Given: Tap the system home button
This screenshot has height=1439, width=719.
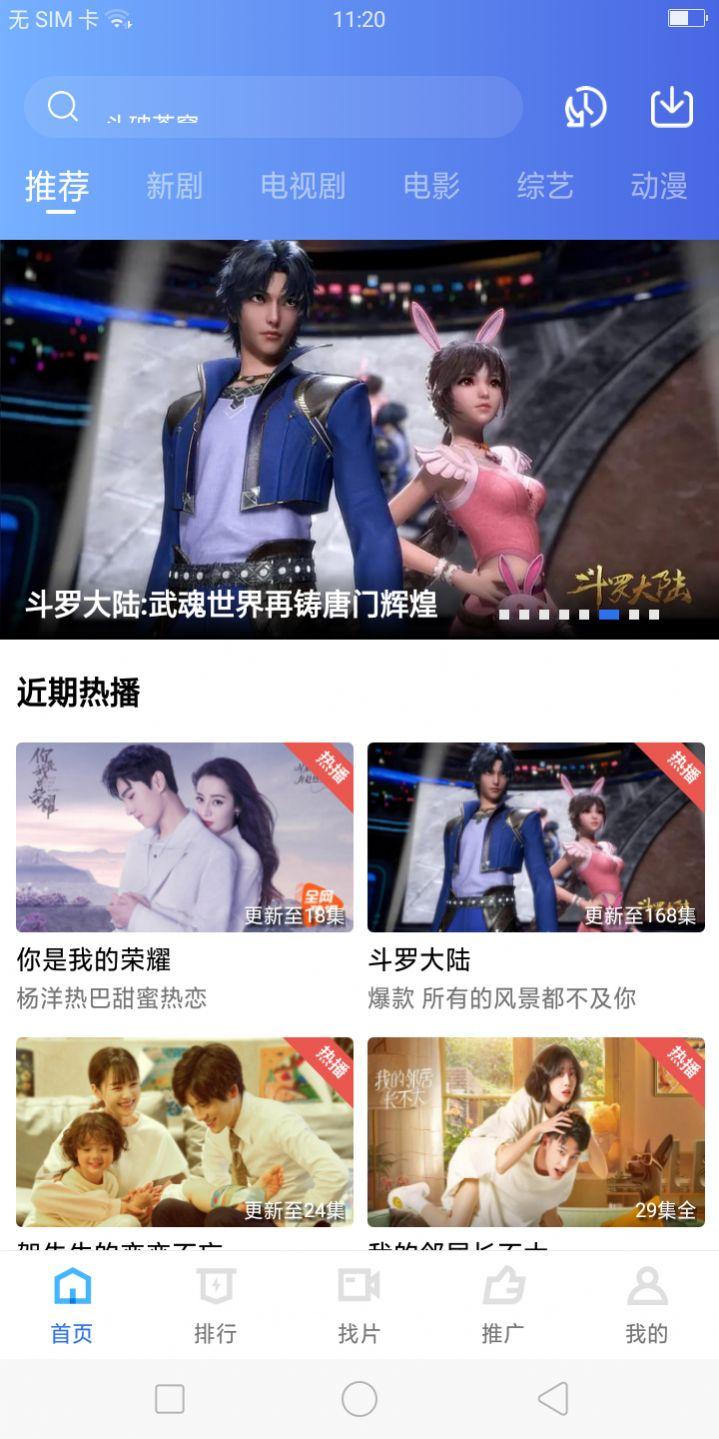Looking at the screenshot, I should point(359,1399).
